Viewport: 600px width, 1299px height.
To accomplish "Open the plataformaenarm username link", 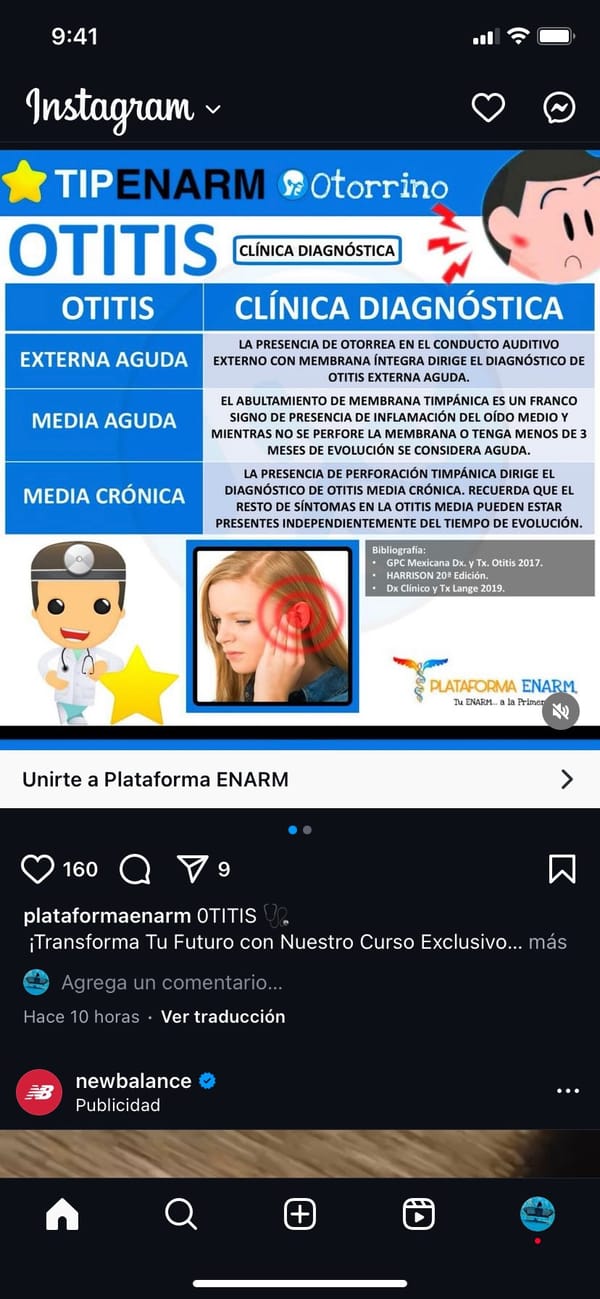I will [106, 916].
